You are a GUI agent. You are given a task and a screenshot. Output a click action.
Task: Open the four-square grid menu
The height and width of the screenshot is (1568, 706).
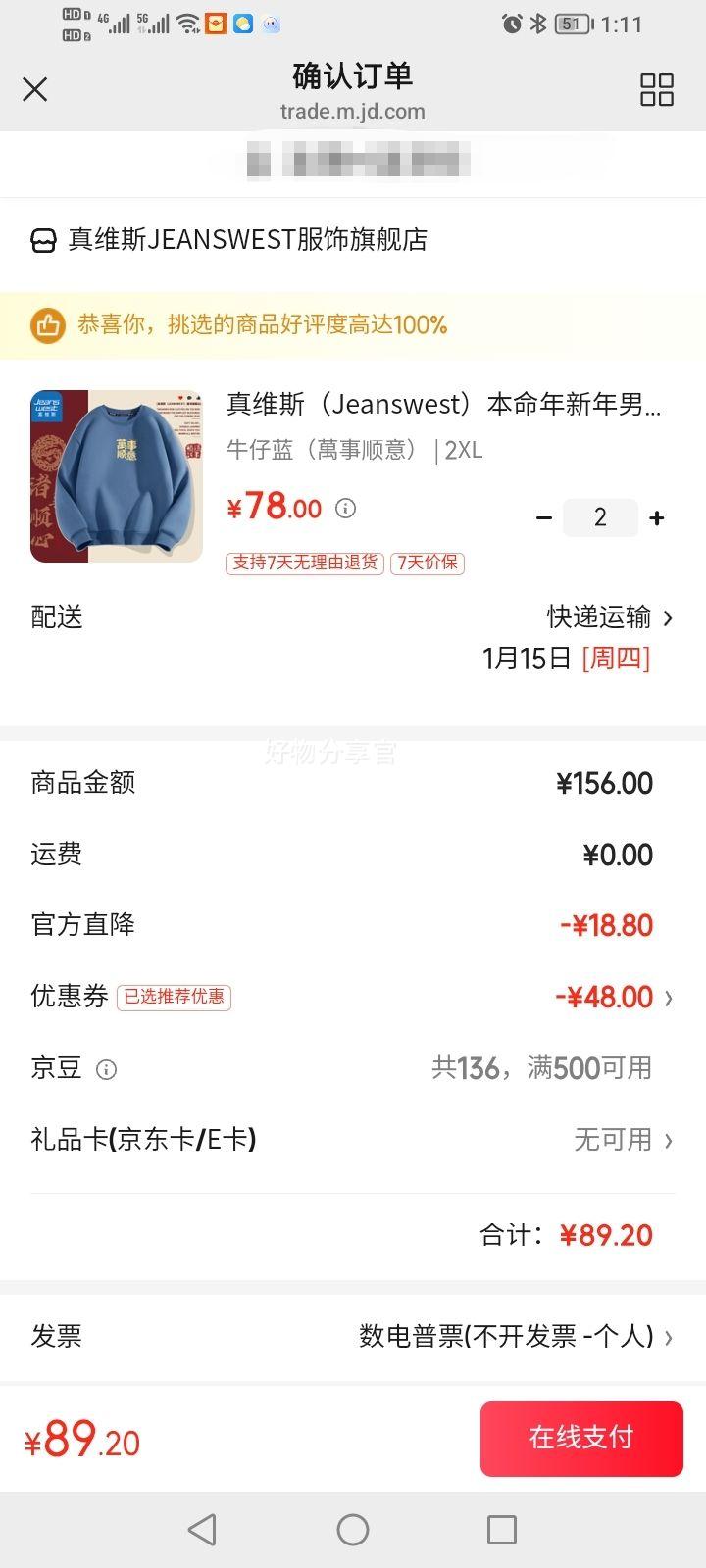656,90
